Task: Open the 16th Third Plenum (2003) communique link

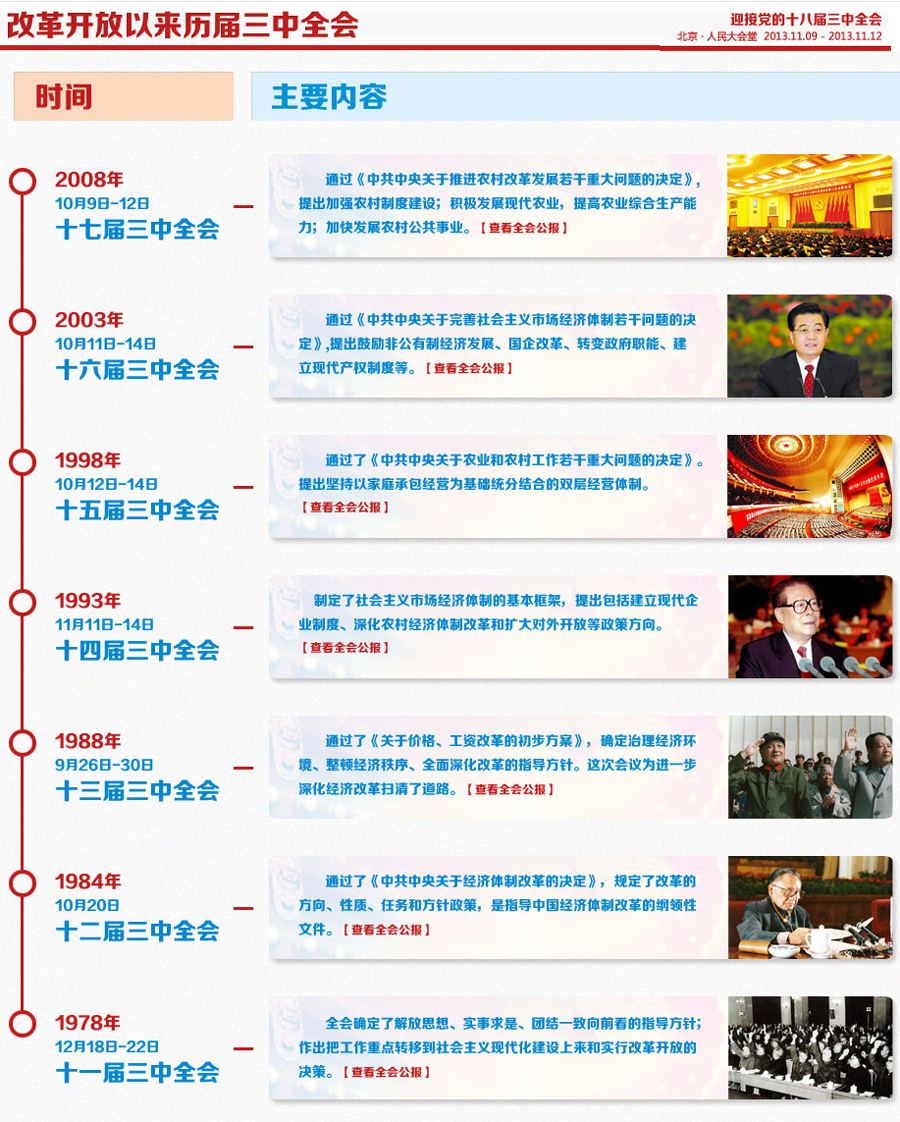Action: 469,368
